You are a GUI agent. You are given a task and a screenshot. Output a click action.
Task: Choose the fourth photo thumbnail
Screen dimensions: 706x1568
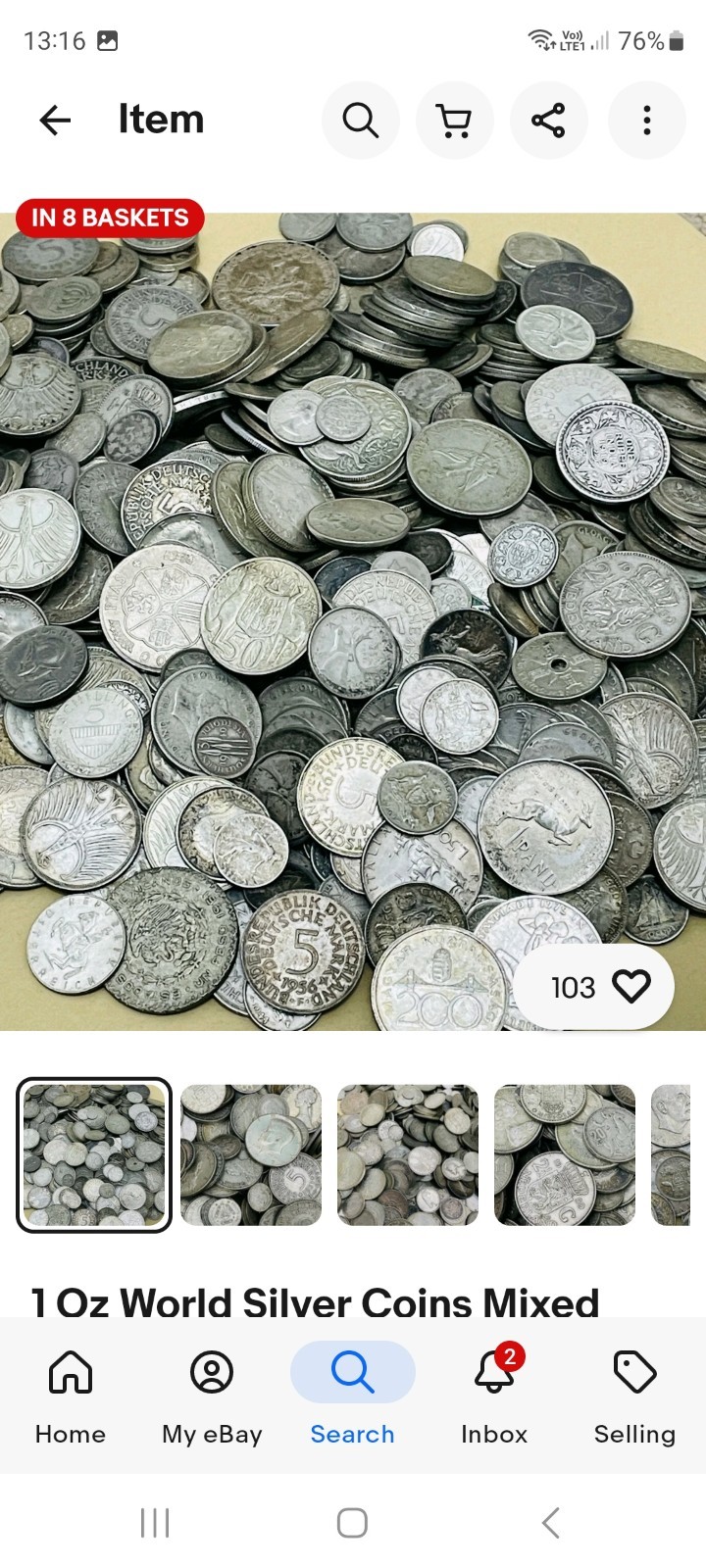click(x=565, y=1154)
